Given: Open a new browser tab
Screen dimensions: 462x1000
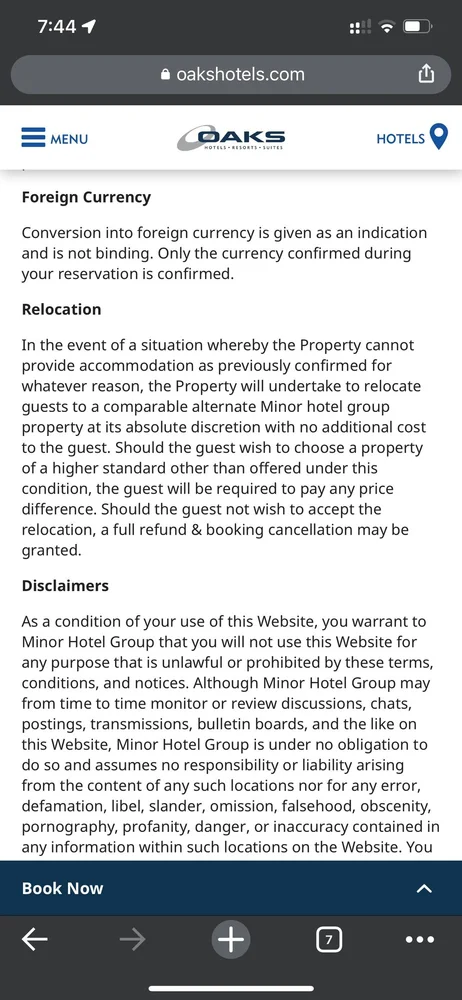Looking at the screenshot, I should tap(231, 939).
